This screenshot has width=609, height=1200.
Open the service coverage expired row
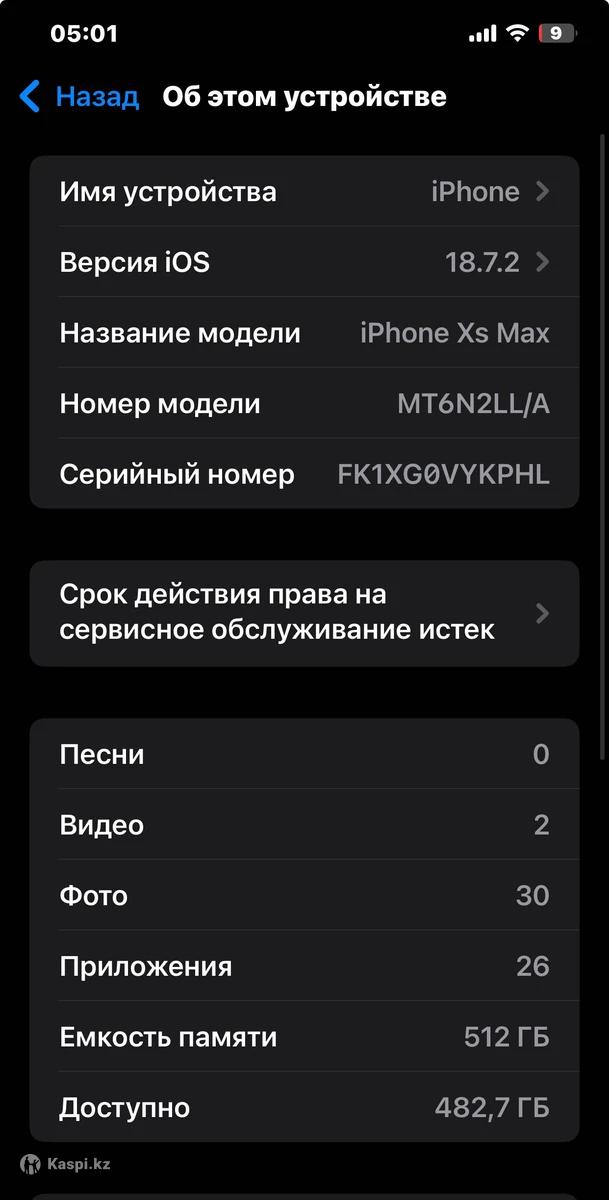tap(304, 613)
